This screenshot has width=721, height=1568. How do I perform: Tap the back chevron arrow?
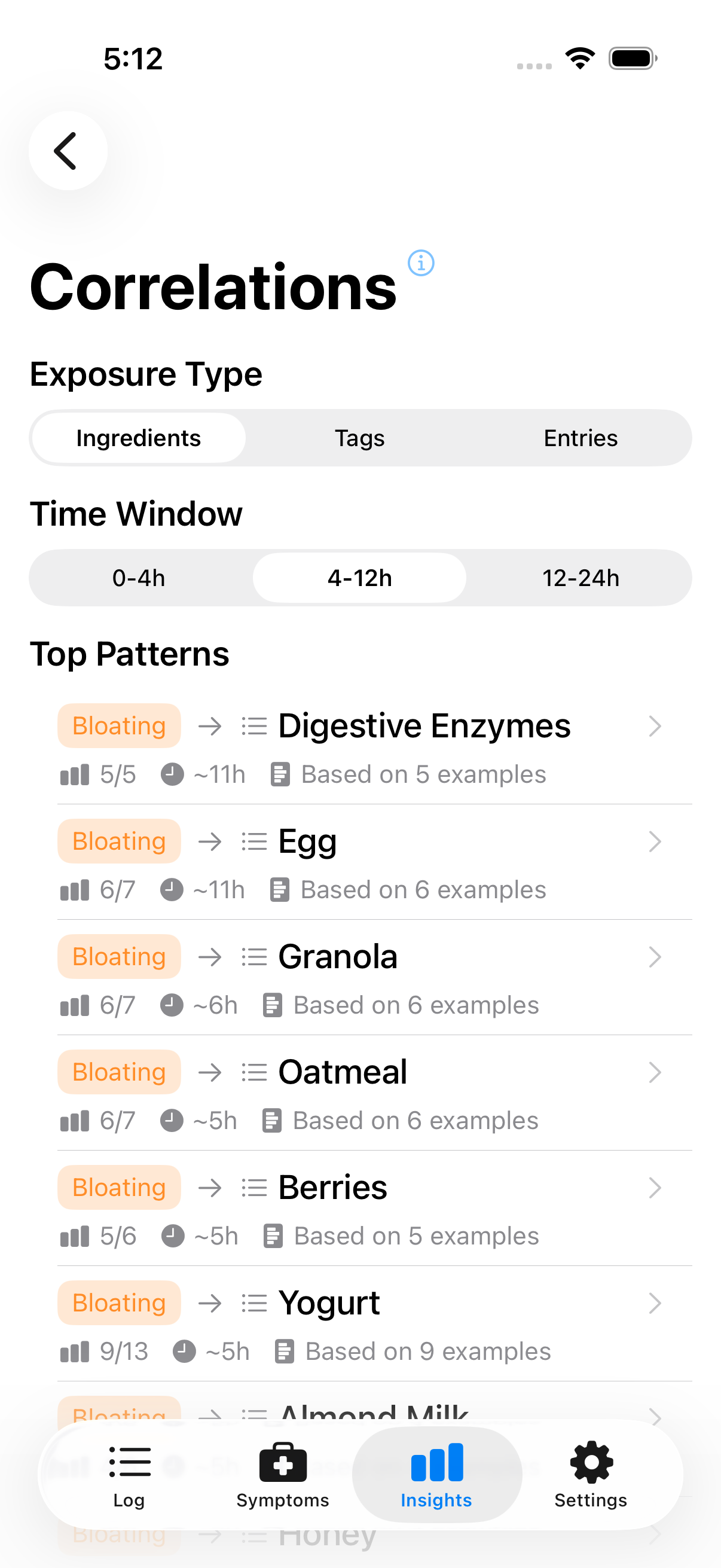[x=68, y=150]
